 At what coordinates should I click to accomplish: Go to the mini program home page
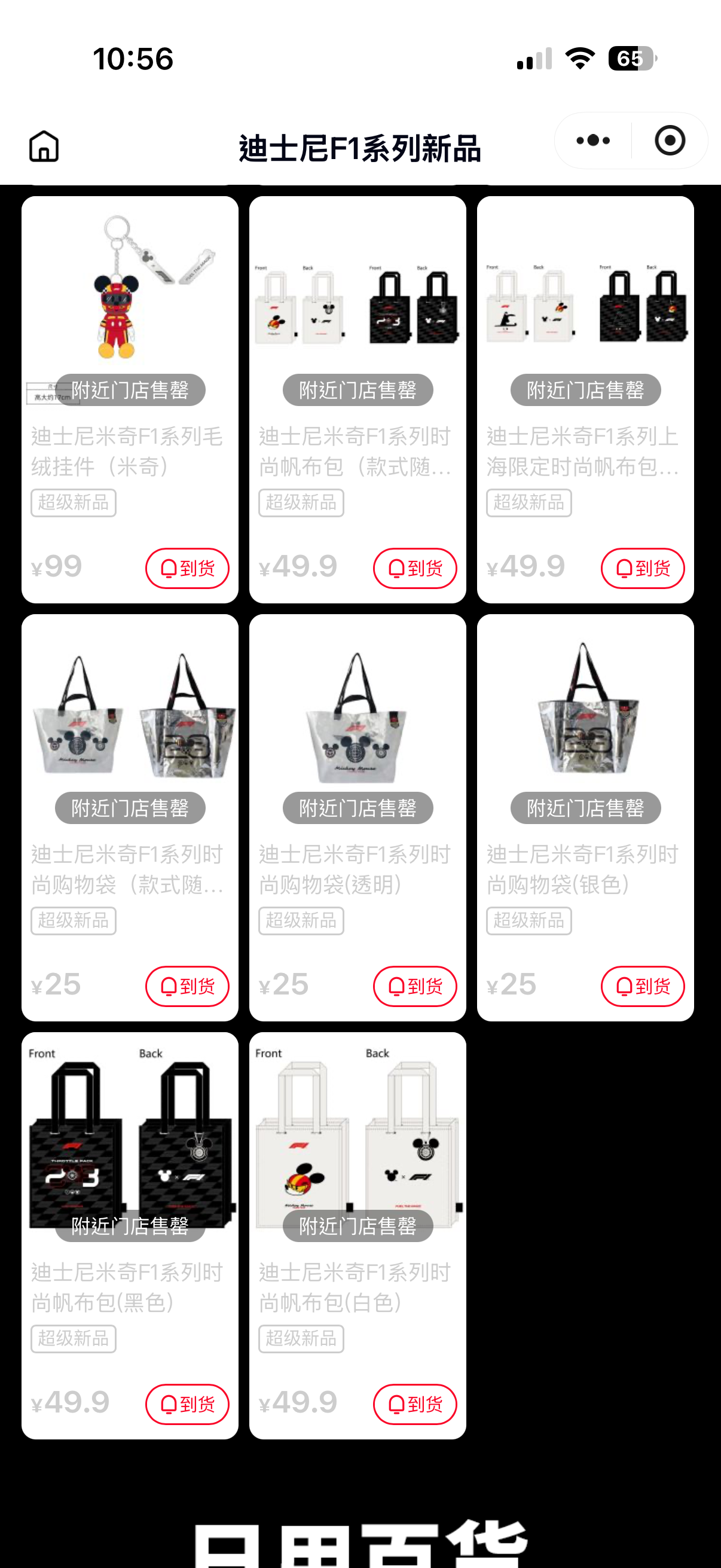[x=44, y=146]
